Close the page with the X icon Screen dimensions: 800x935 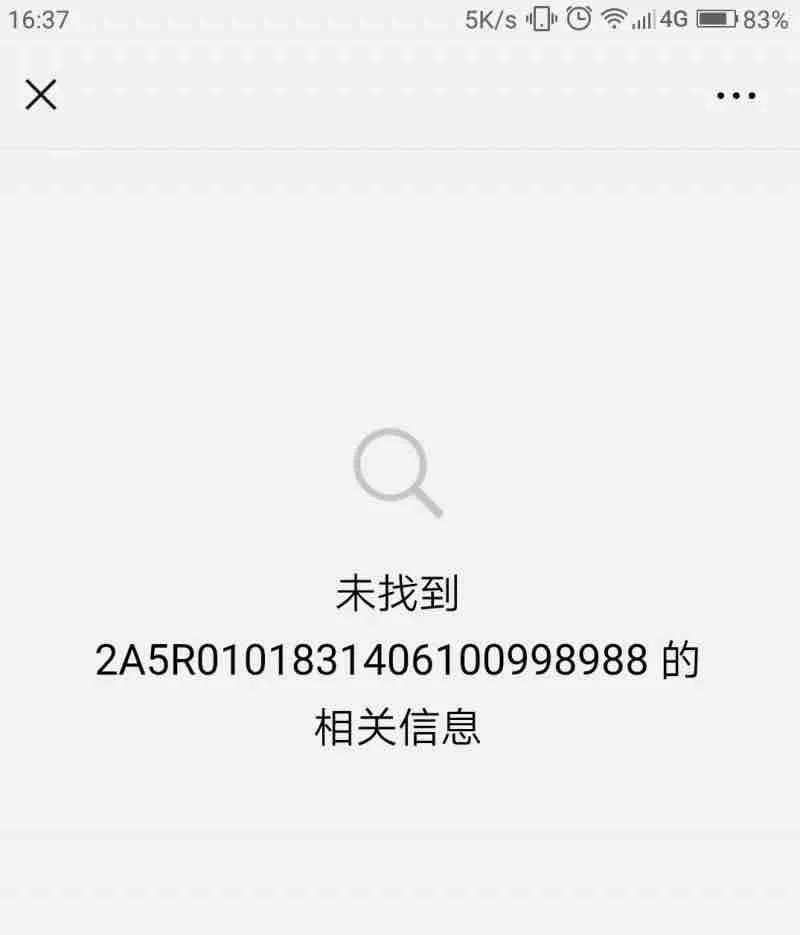(41, 95)
